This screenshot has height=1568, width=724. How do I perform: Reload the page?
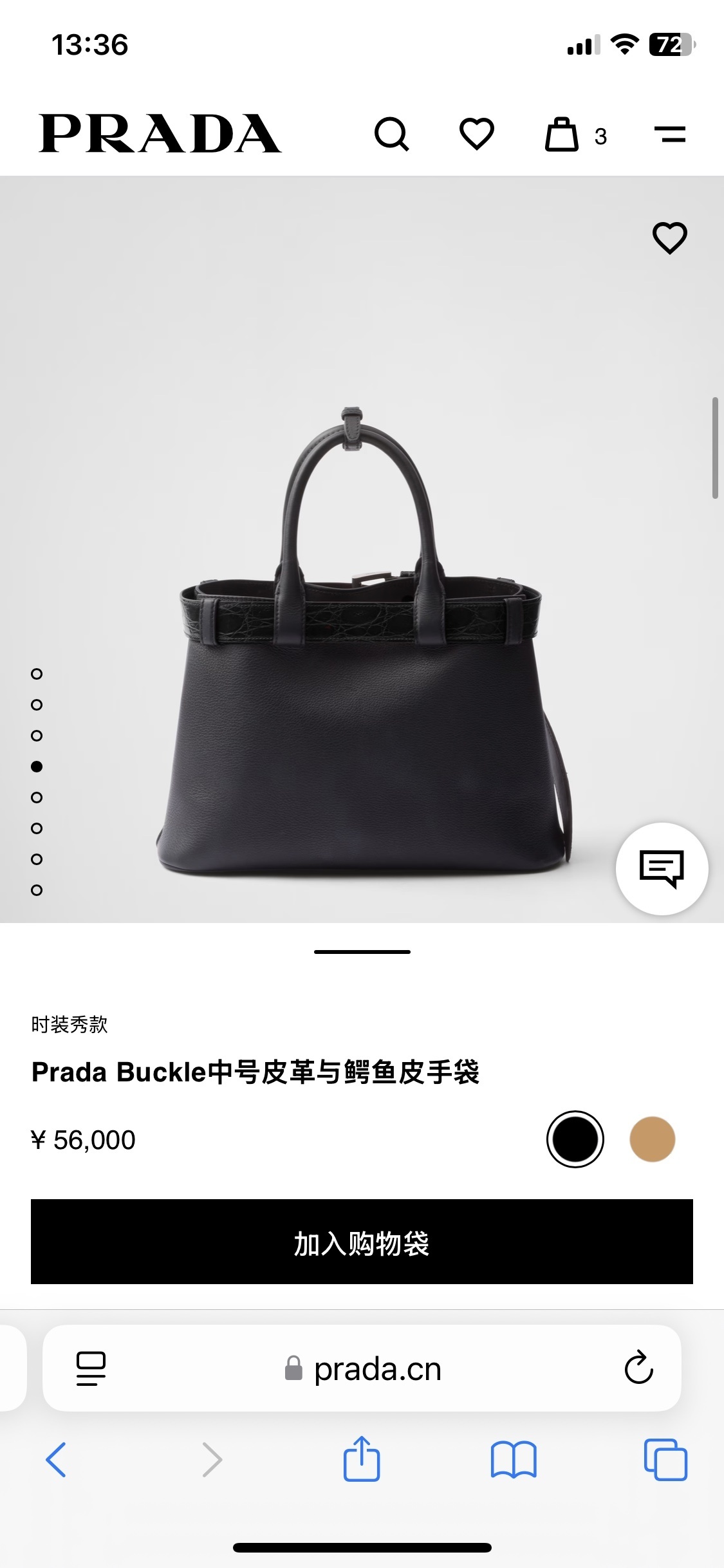(638, 1368)
